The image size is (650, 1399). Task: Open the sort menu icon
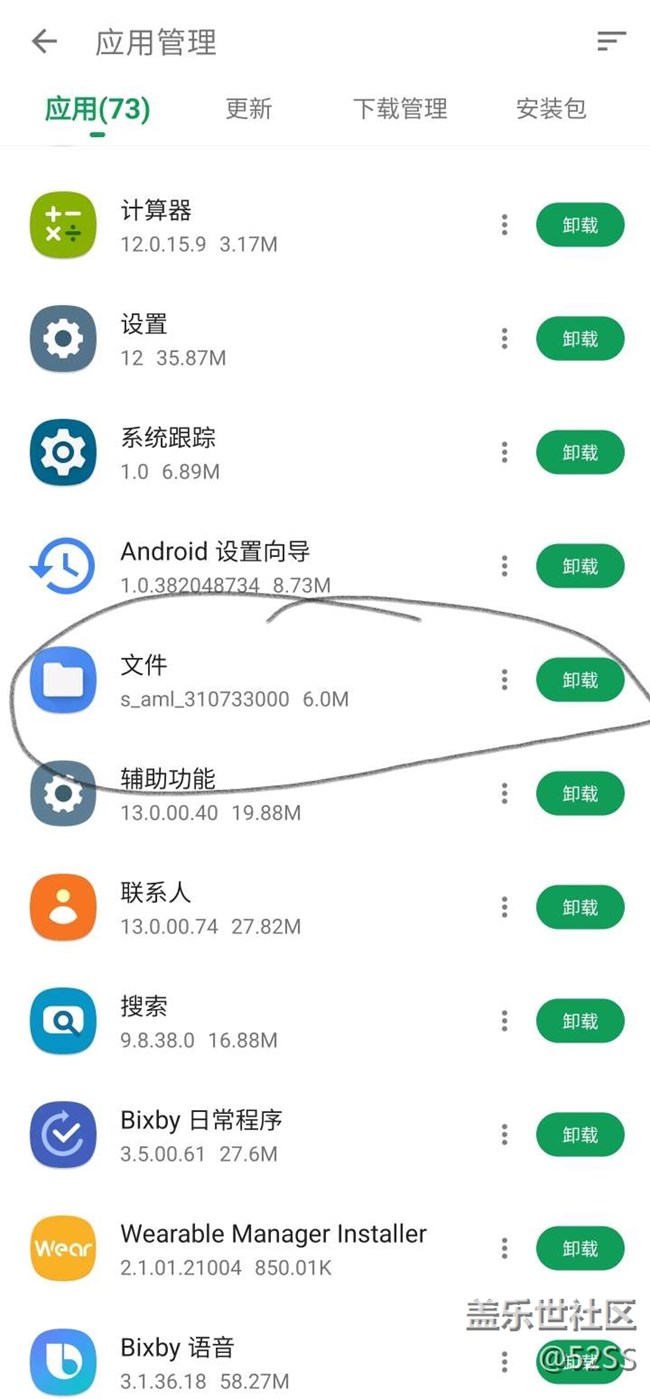610,41
